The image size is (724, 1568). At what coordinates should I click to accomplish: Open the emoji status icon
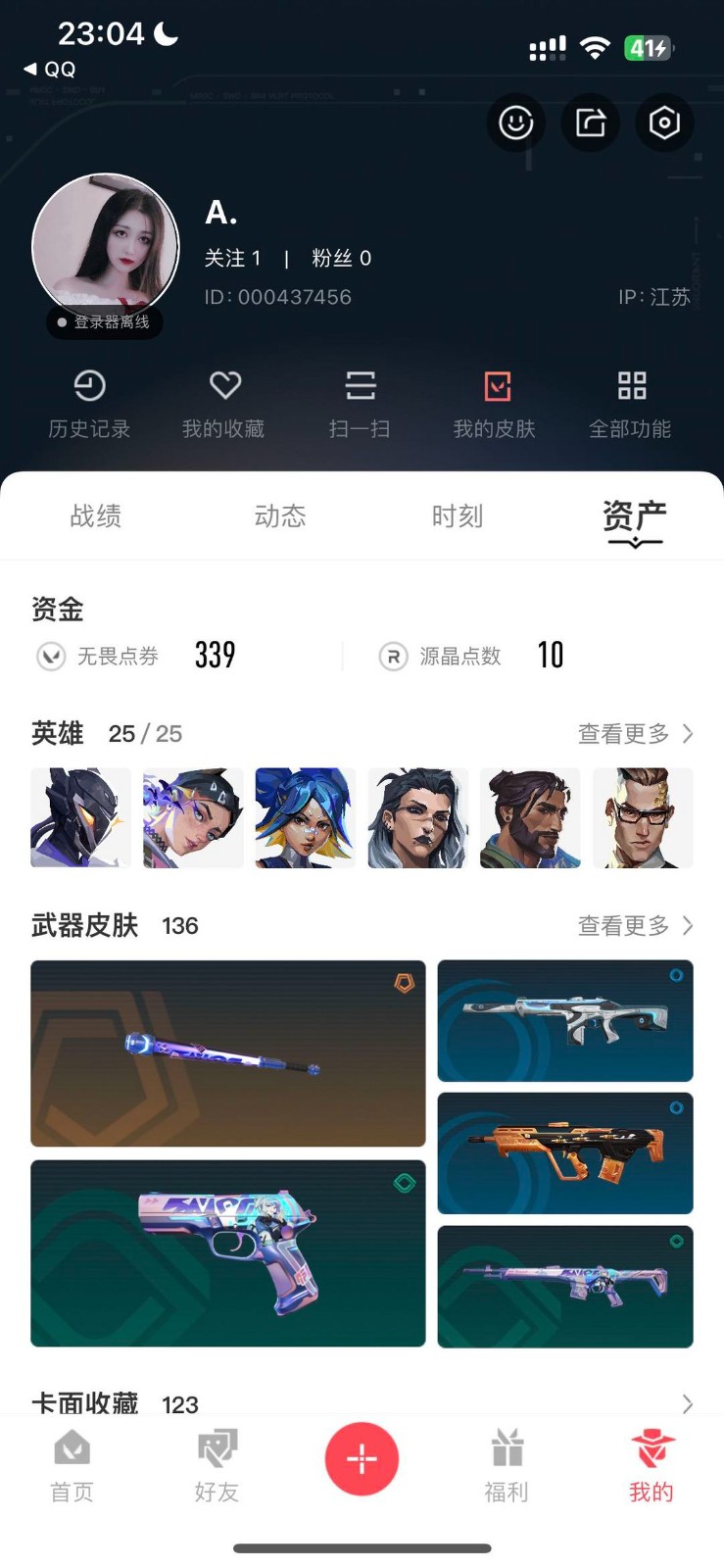point(515,122)
